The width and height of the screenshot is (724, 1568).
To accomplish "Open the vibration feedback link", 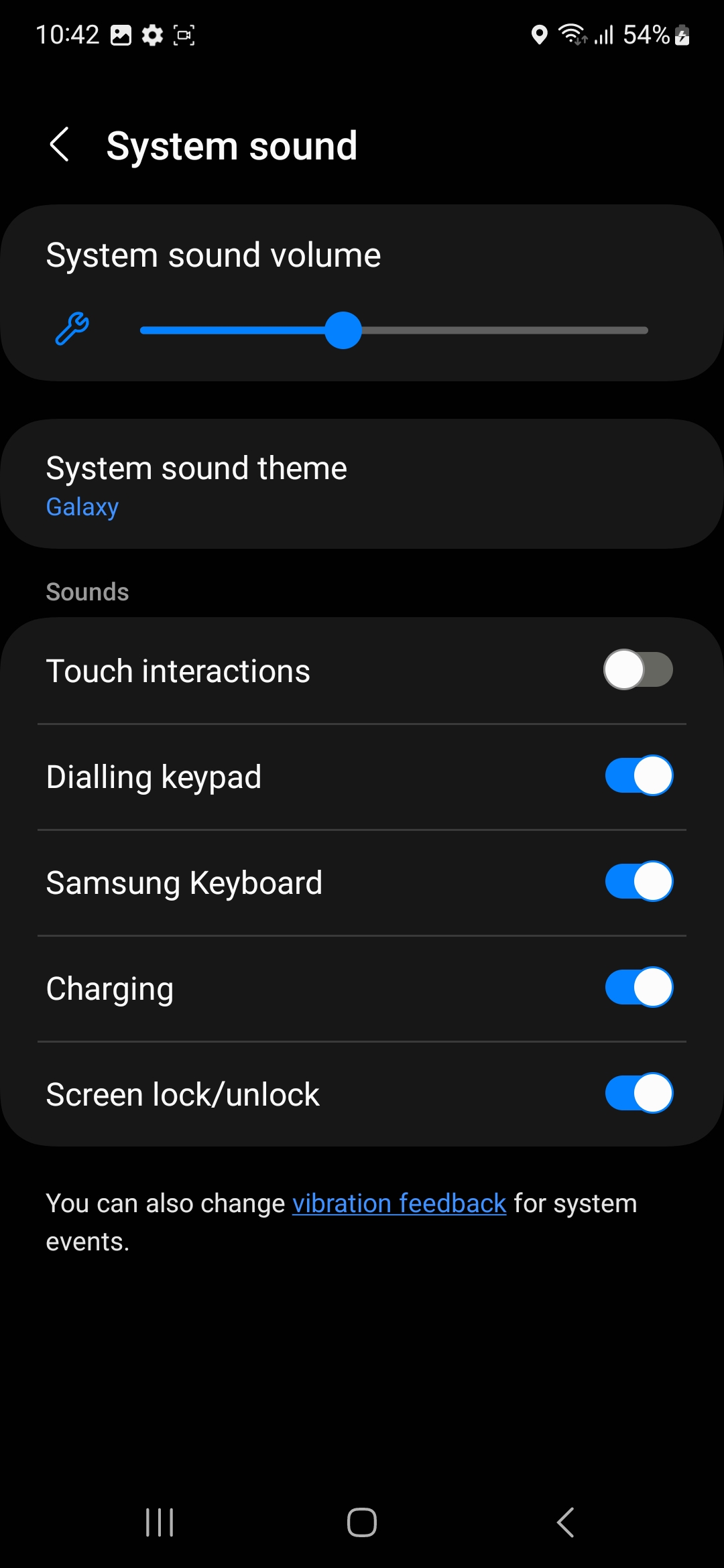I will 399,1203.
